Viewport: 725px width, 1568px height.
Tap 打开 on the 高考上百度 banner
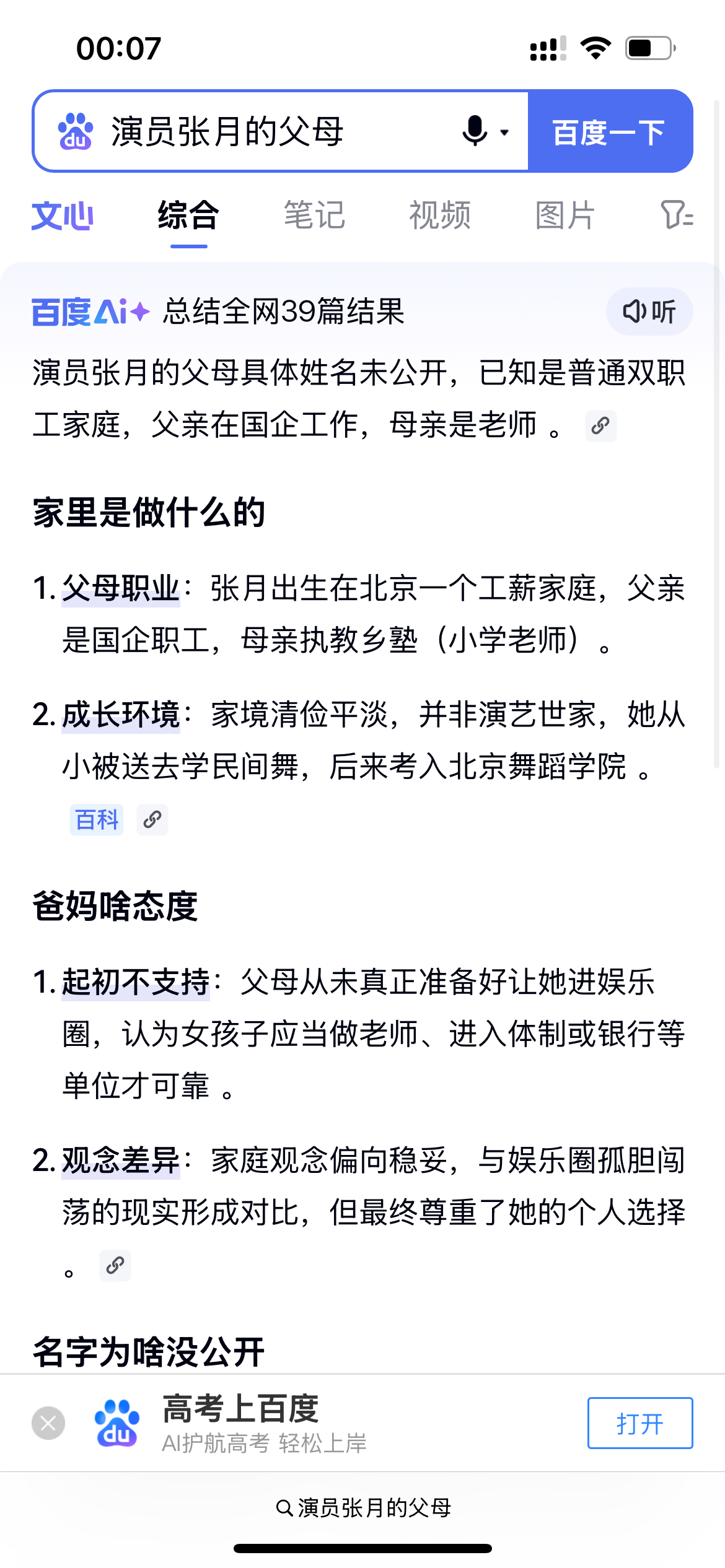coord(640,1423)
